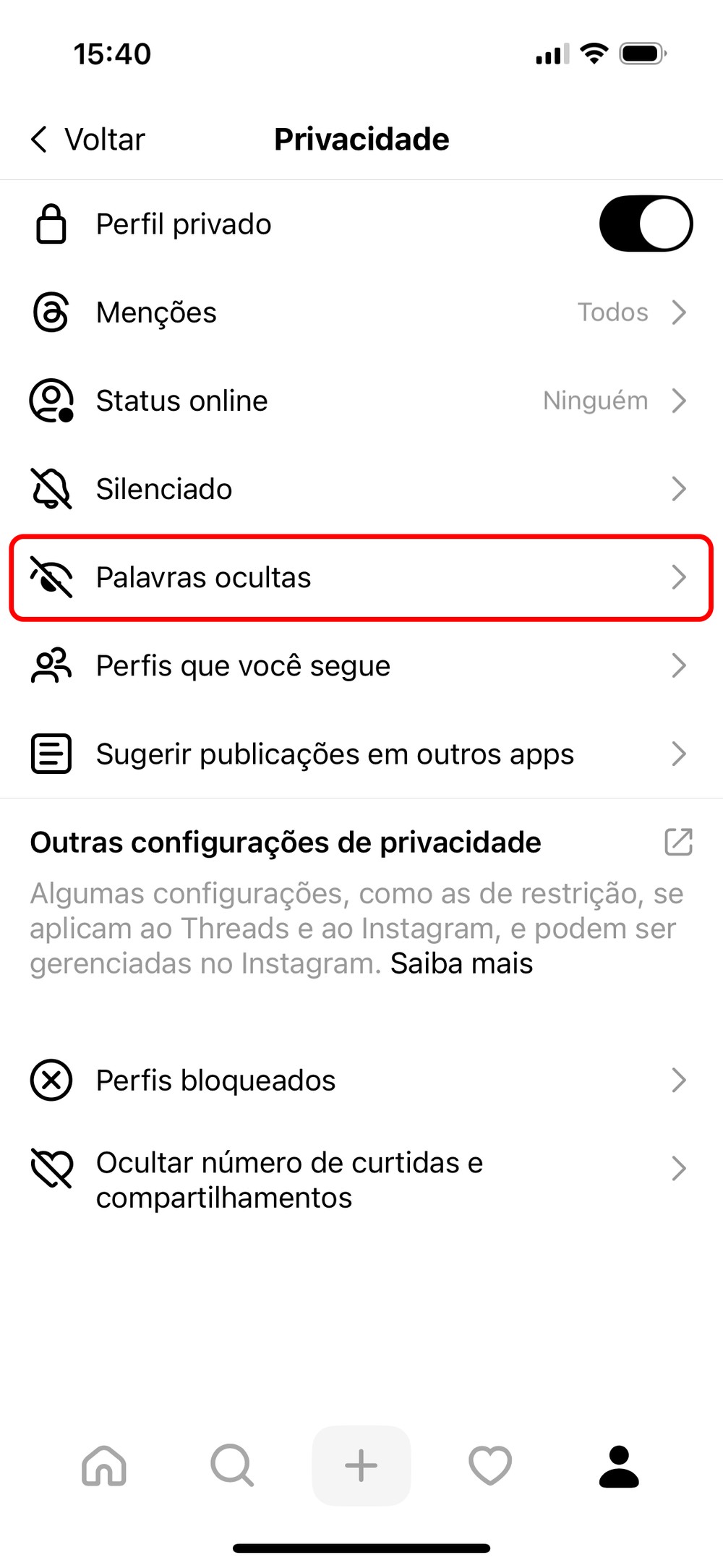
Task: Open Sugerir publicações em outros apps
Action: (360, 754)
